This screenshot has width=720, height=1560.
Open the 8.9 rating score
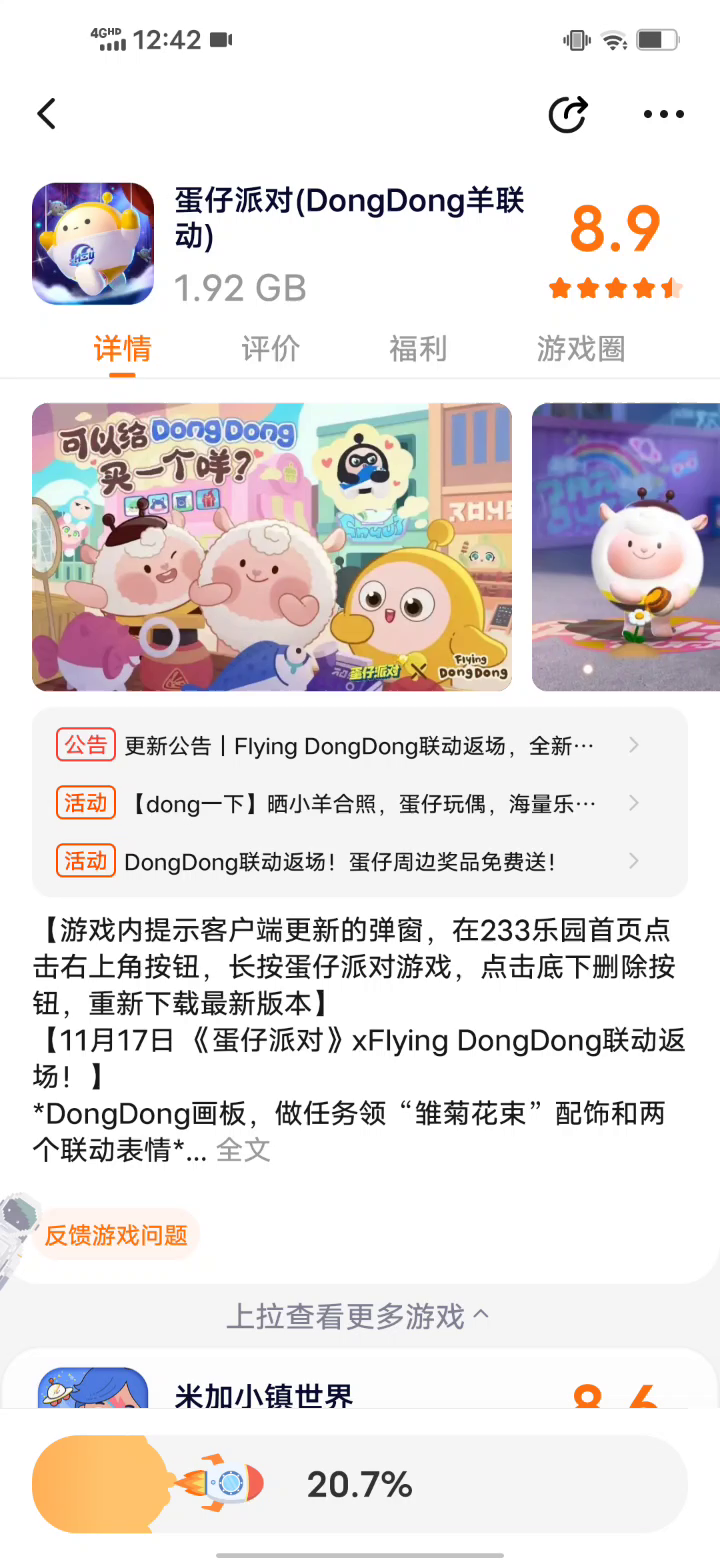[615, 230]
